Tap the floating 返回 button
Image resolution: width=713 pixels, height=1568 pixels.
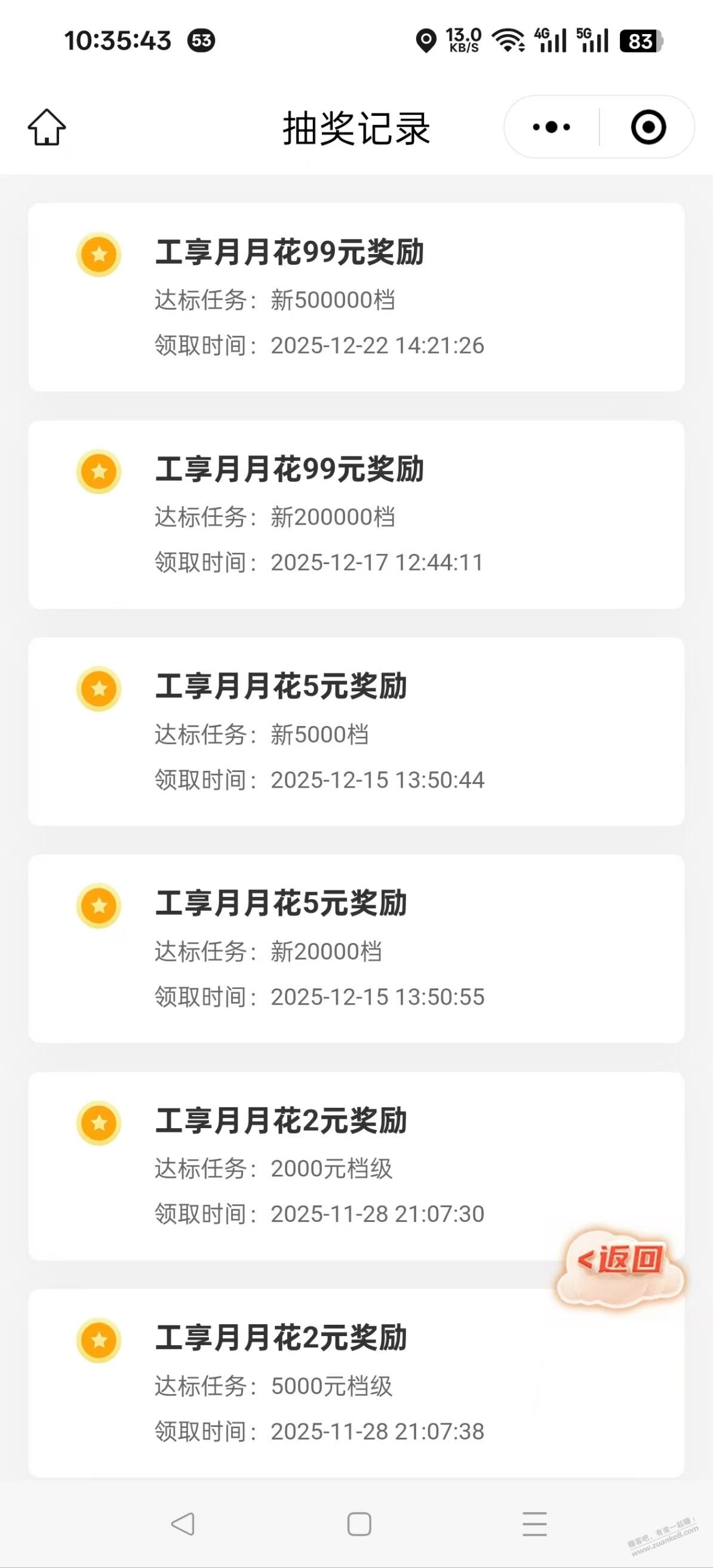pos(620,1260)
